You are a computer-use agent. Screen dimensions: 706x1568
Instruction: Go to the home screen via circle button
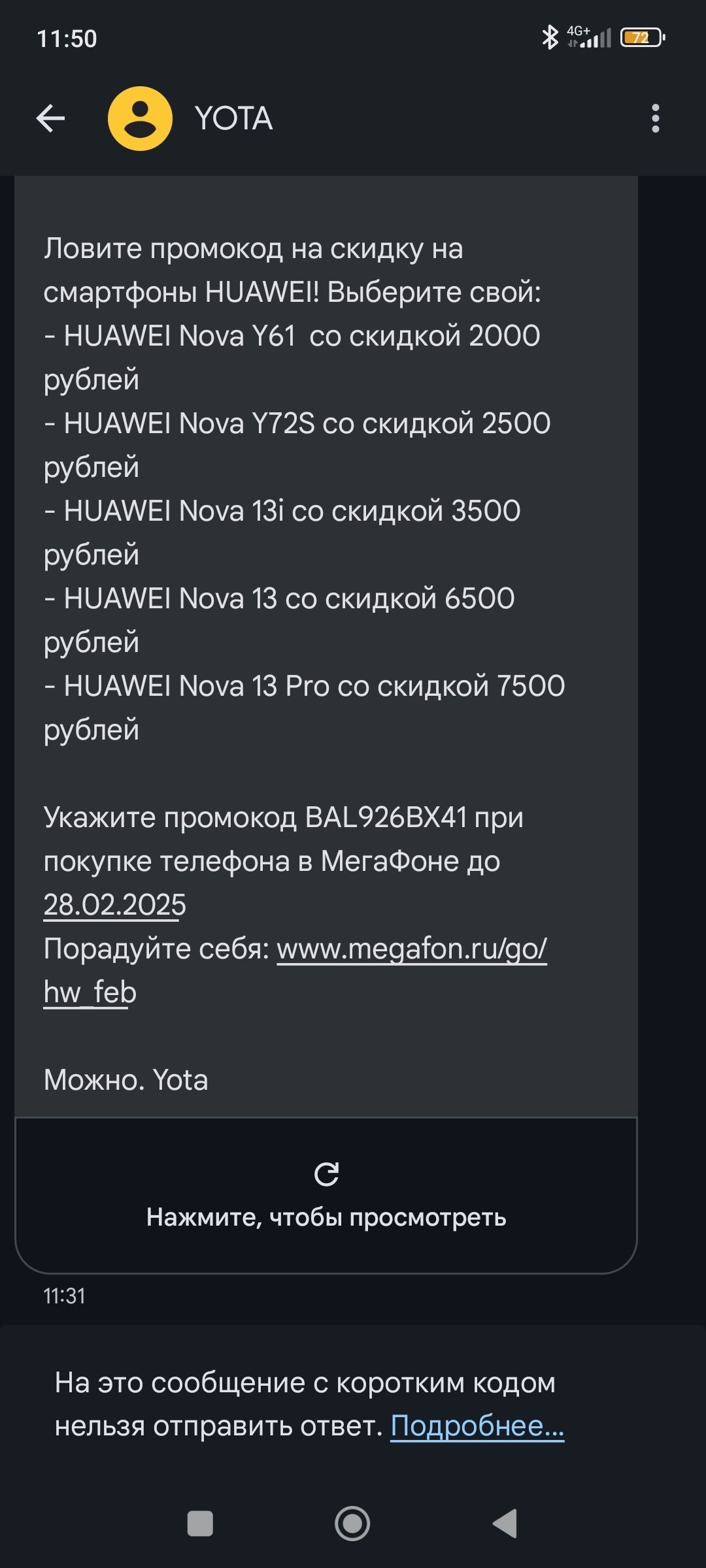[x=352, y=1524]
